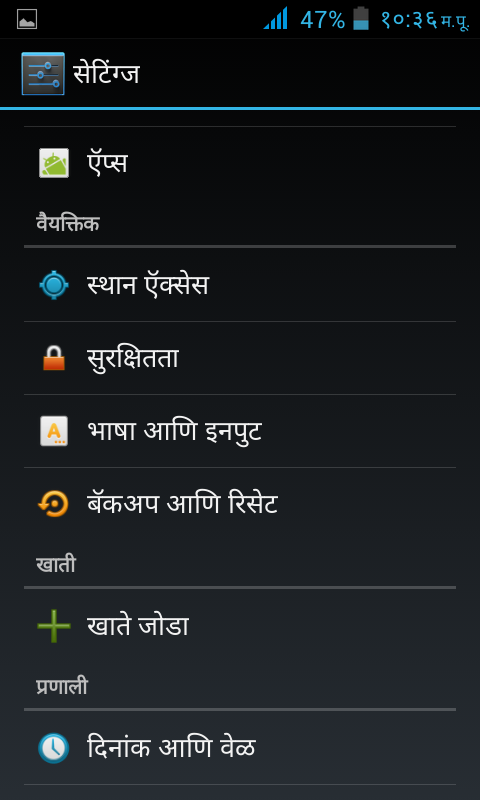Select खाते जोडा to add an account

click(240, 626)
